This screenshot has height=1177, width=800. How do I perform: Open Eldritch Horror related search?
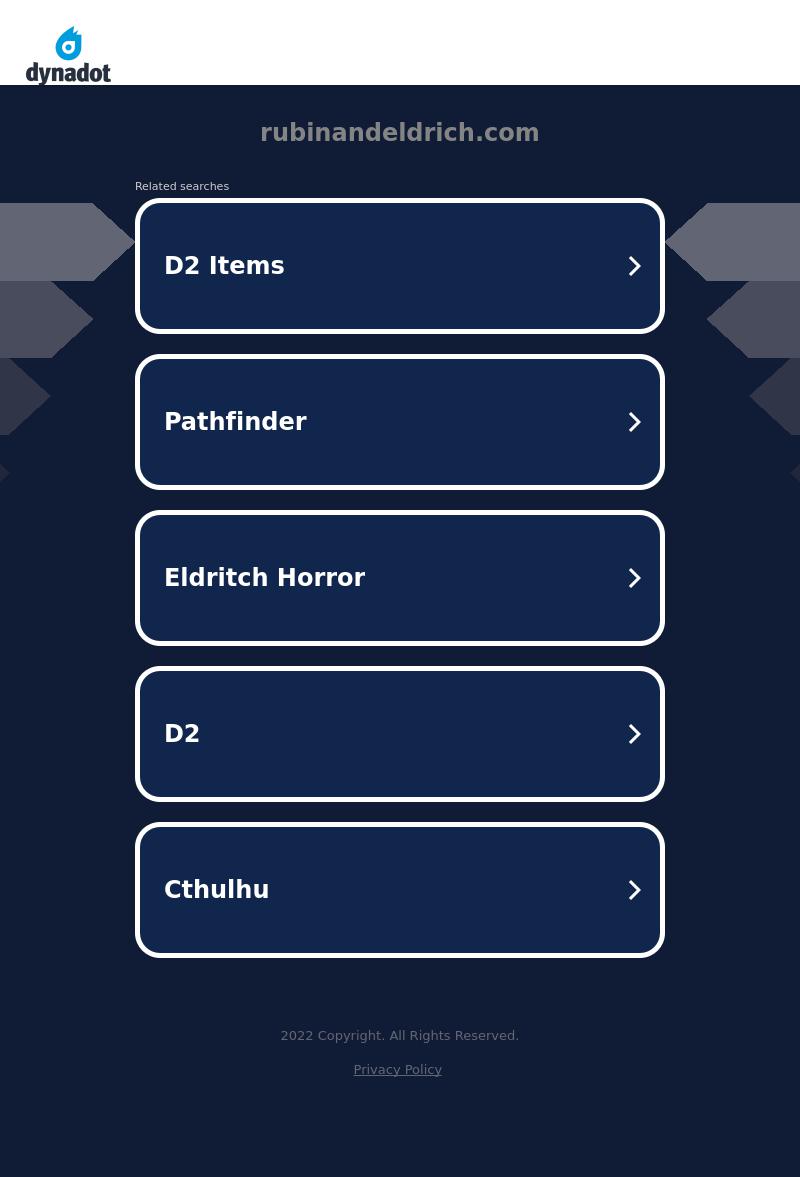tap(399, 578)
